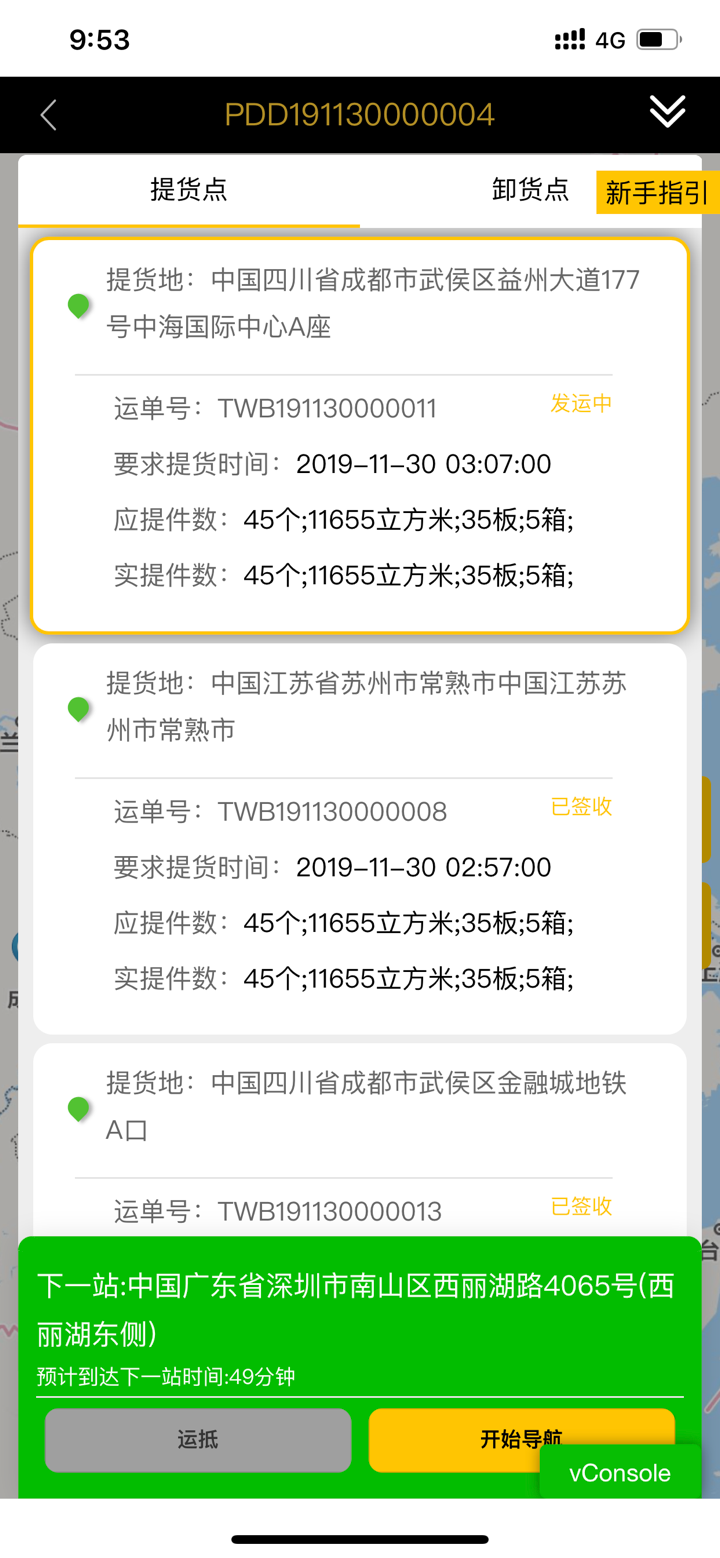The width and height of the screenshot is (720, 1558).
Task: Expand the highlighted 益州大道 pickup card
Action: pos(360,430)
